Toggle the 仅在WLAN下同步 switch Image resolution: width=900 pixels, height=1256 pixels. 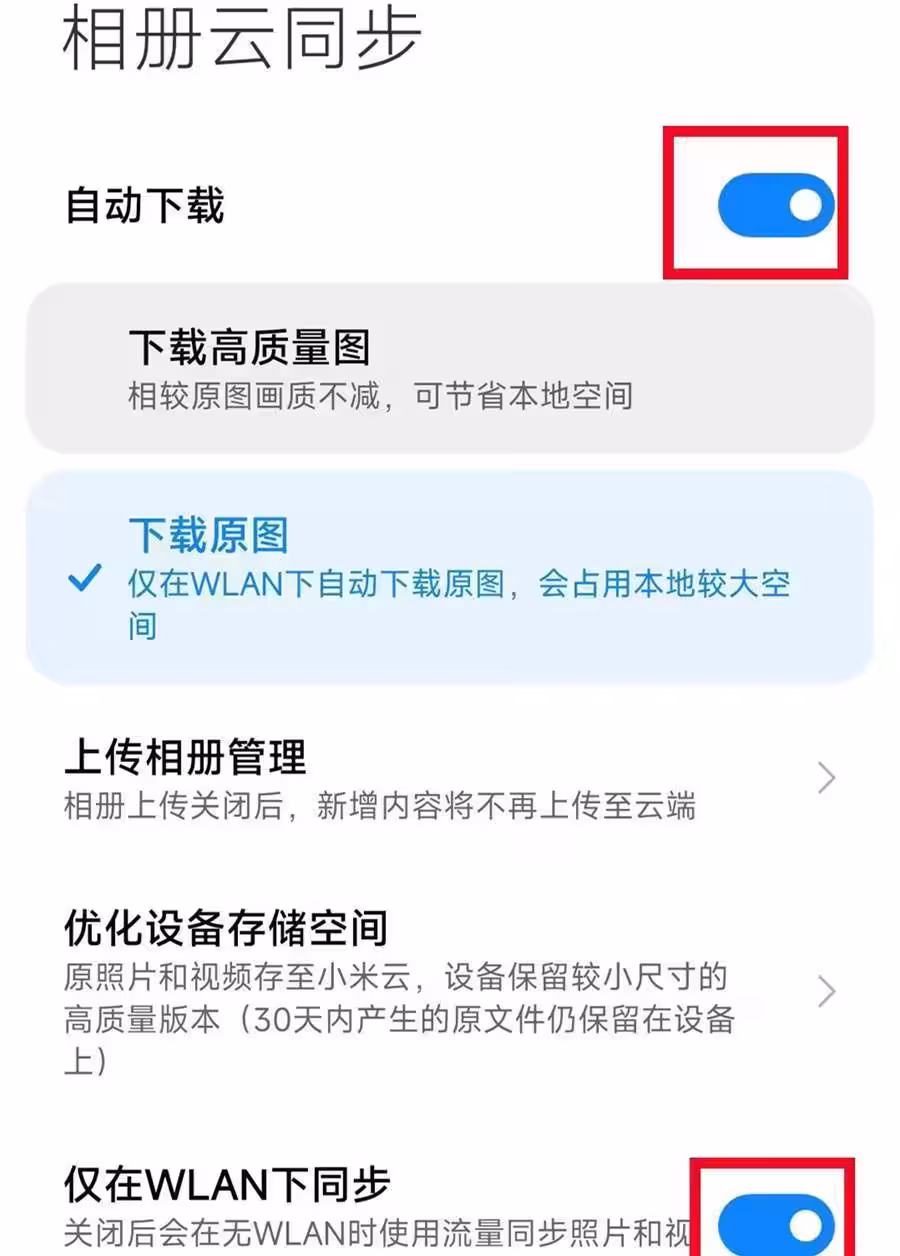[x=775, y=1225]
